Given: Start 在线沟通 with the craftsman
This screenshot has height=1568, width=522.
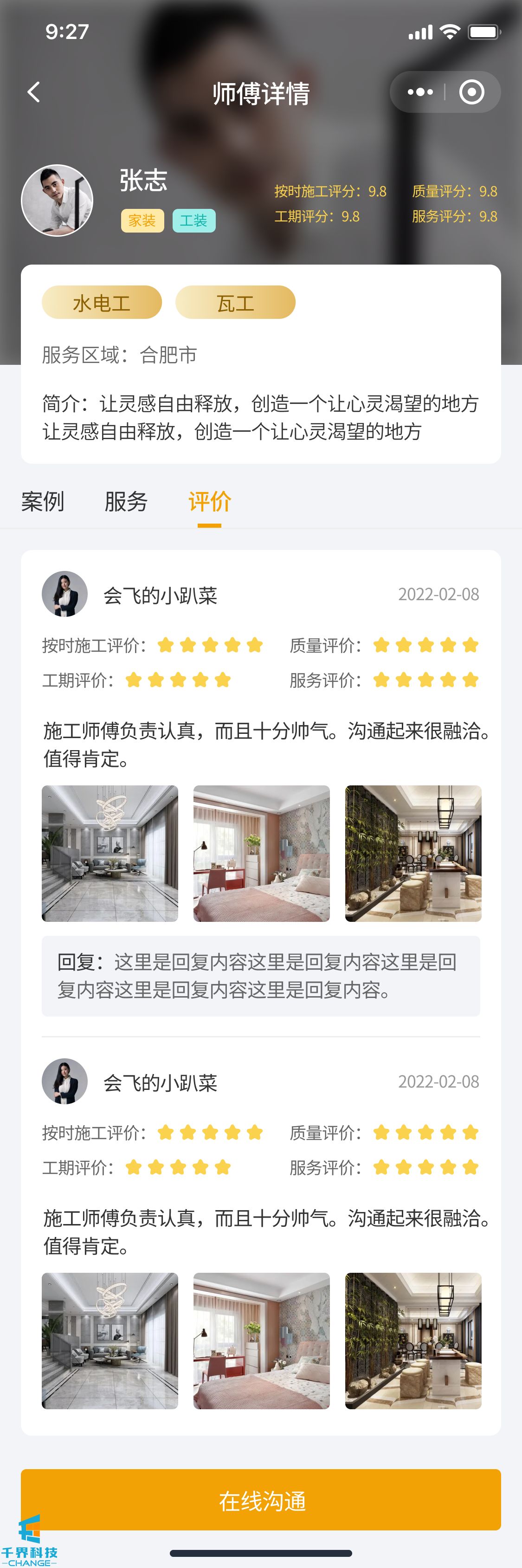Looking at the screenshot, I should click(261, 1500).
